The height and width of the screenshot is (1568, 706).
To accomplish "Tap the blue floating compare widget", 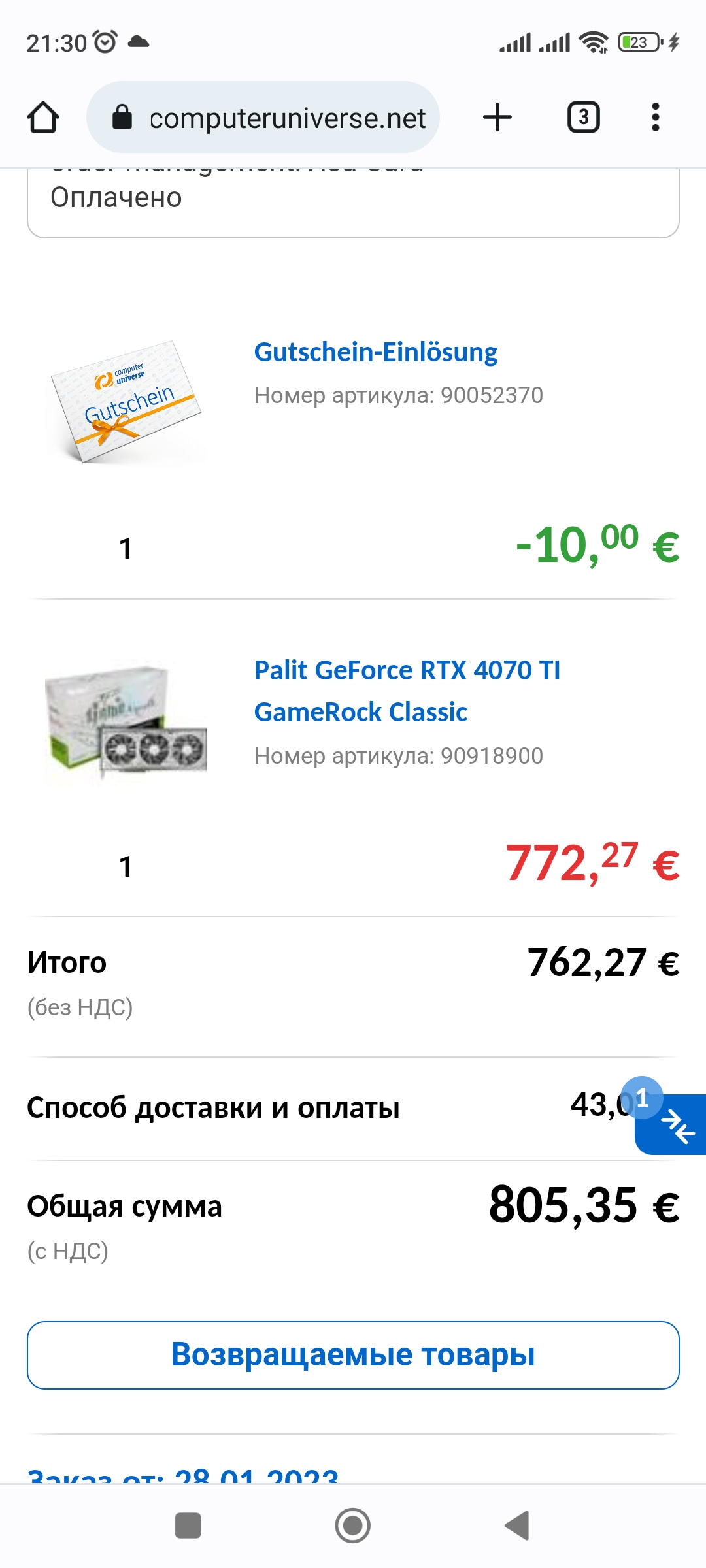I will 672,1124.
